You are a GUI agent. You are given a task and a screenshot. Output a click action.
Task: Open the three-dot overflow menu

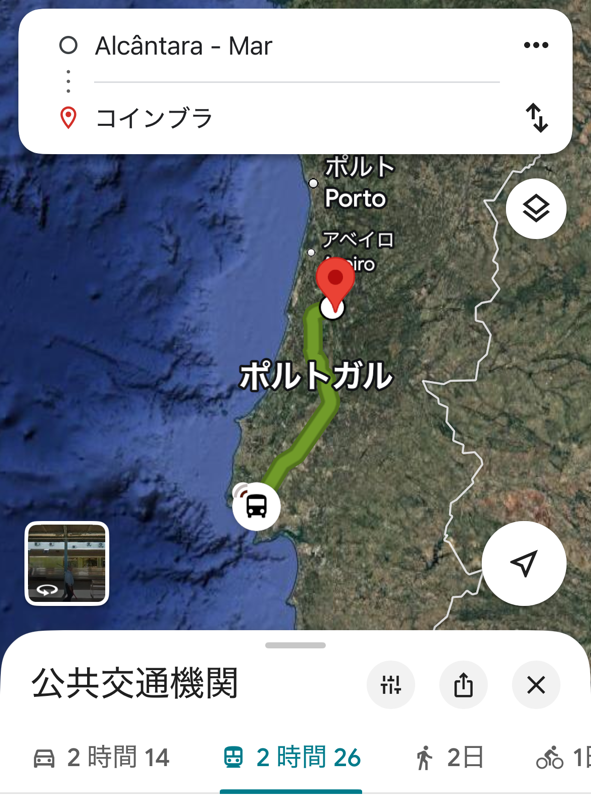coord(536,46)
